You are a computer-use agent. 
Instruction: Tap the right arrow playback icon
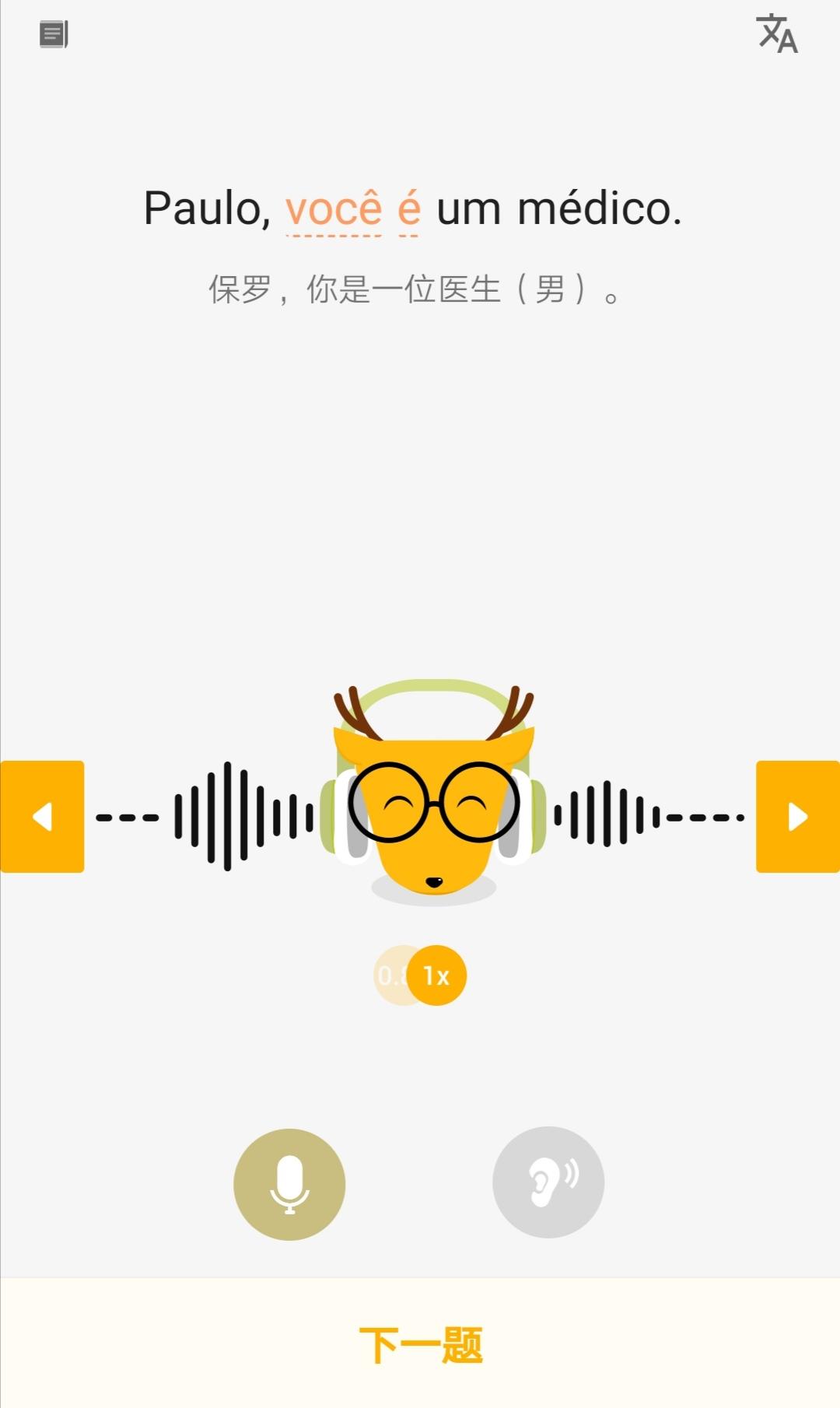(x=797, y=817)
